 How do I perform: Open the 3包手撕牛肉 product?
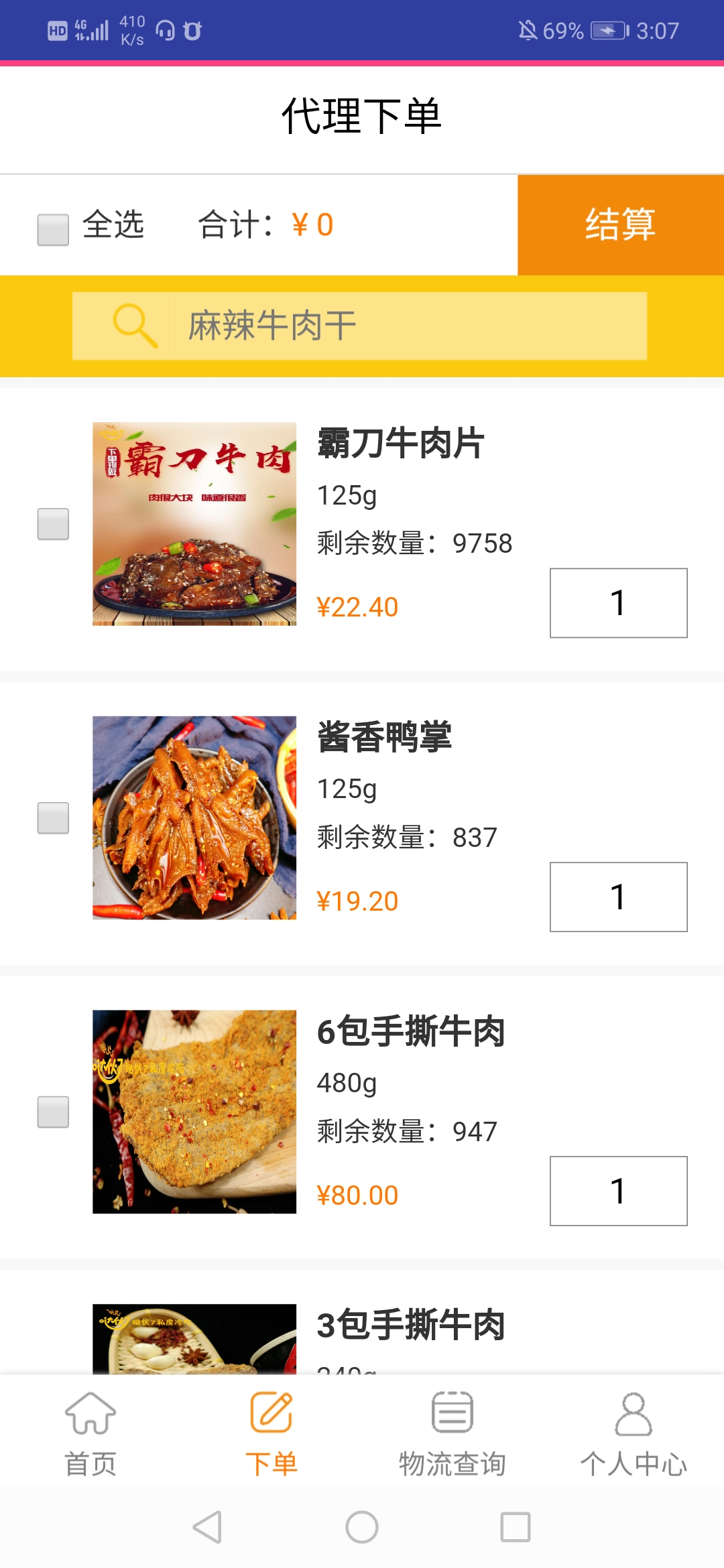[410, 1325]
